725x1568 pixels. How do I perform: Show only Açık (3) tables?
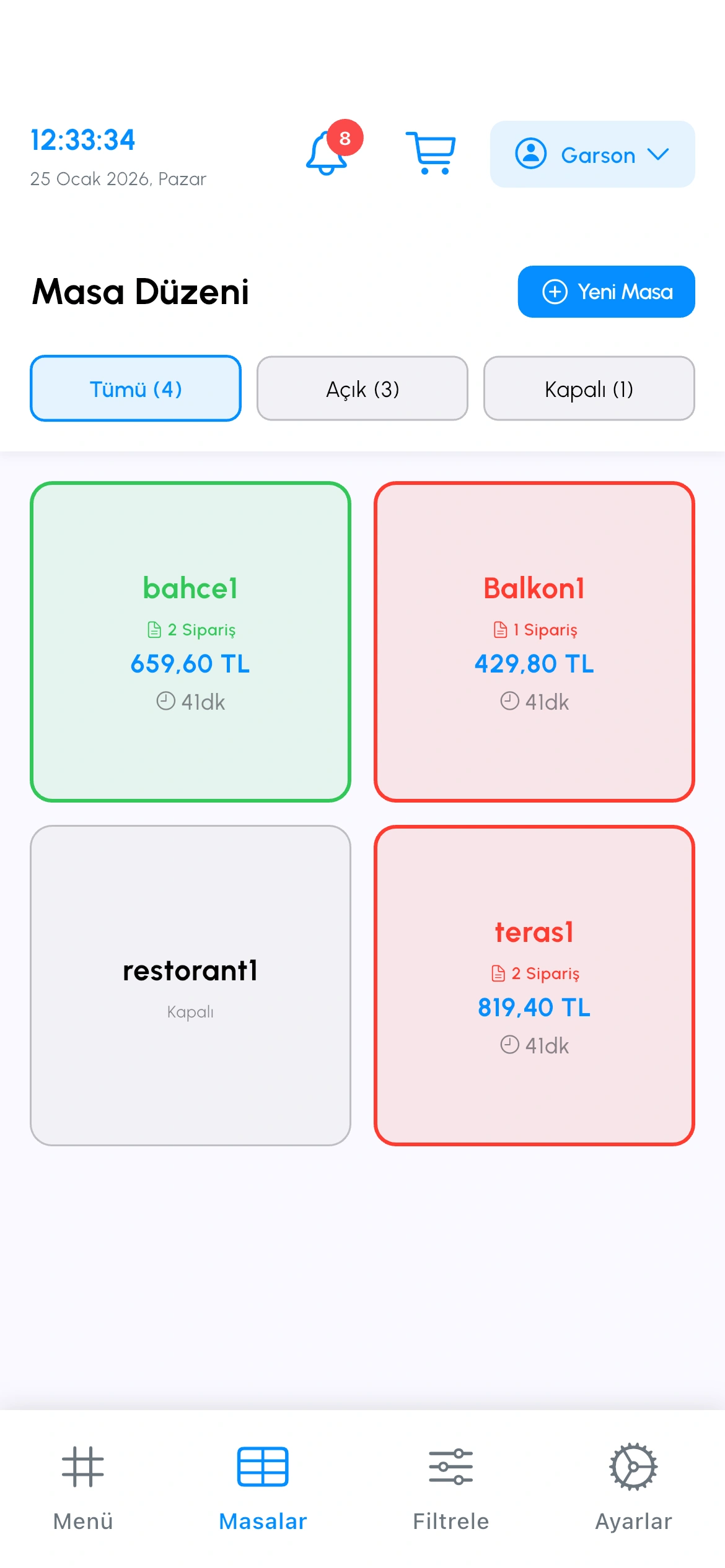(362, 389)
